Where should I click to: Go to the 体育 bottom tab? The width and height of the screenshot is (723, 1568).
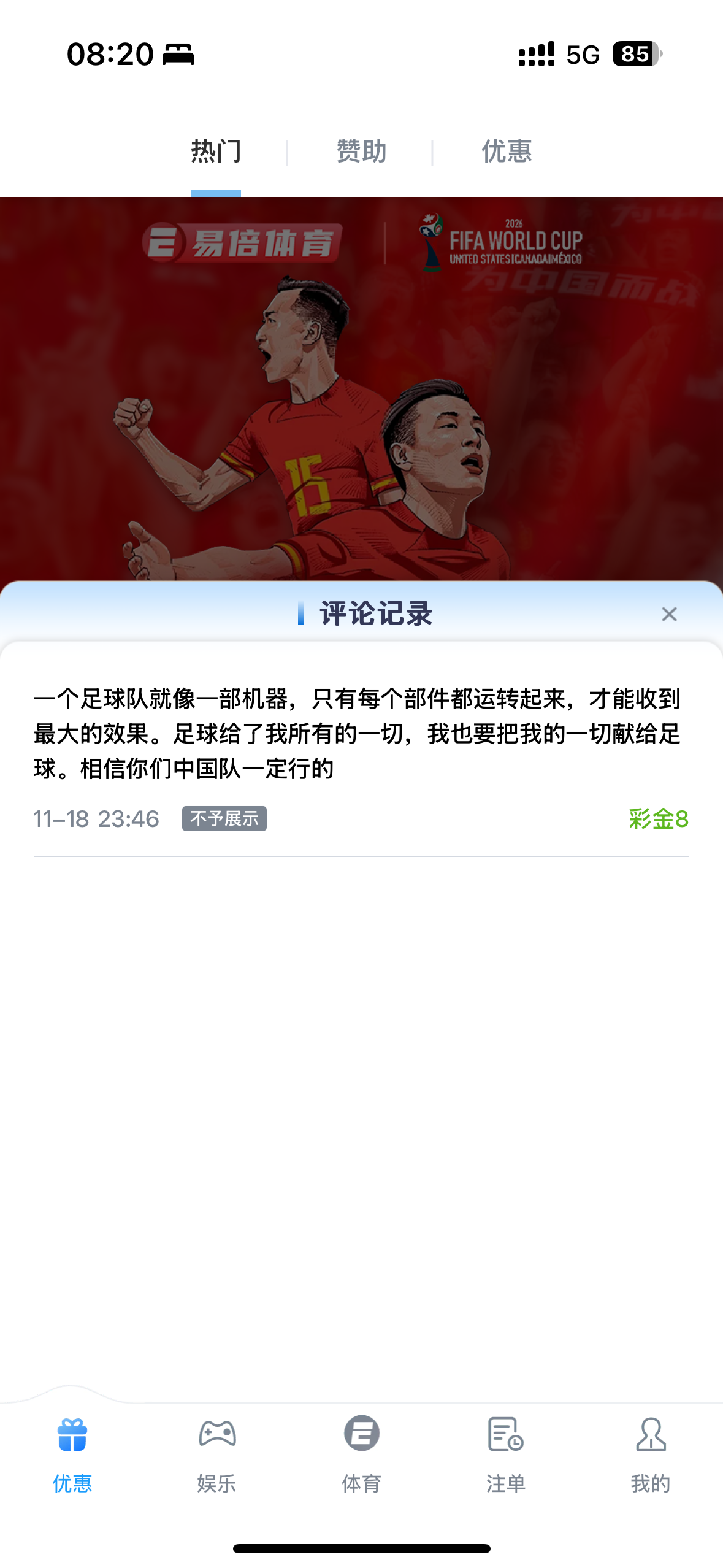[x=361, y=1451]
